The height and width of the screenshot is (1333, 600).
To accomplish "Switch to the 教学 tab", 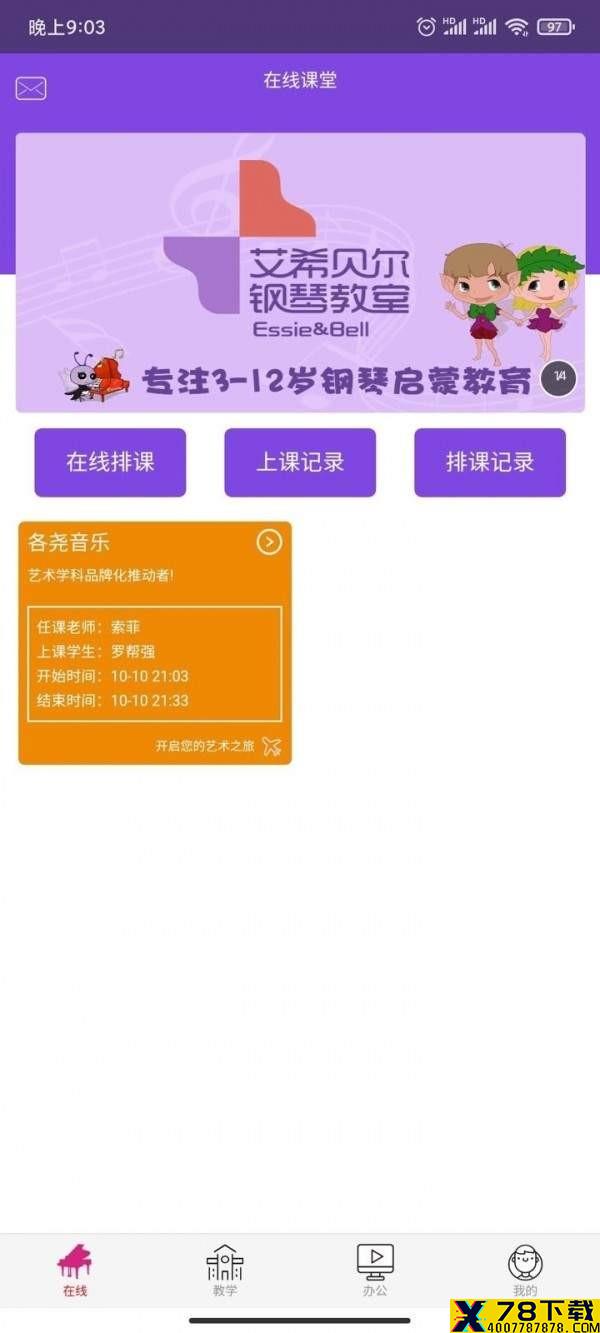I will (225, 1270).
